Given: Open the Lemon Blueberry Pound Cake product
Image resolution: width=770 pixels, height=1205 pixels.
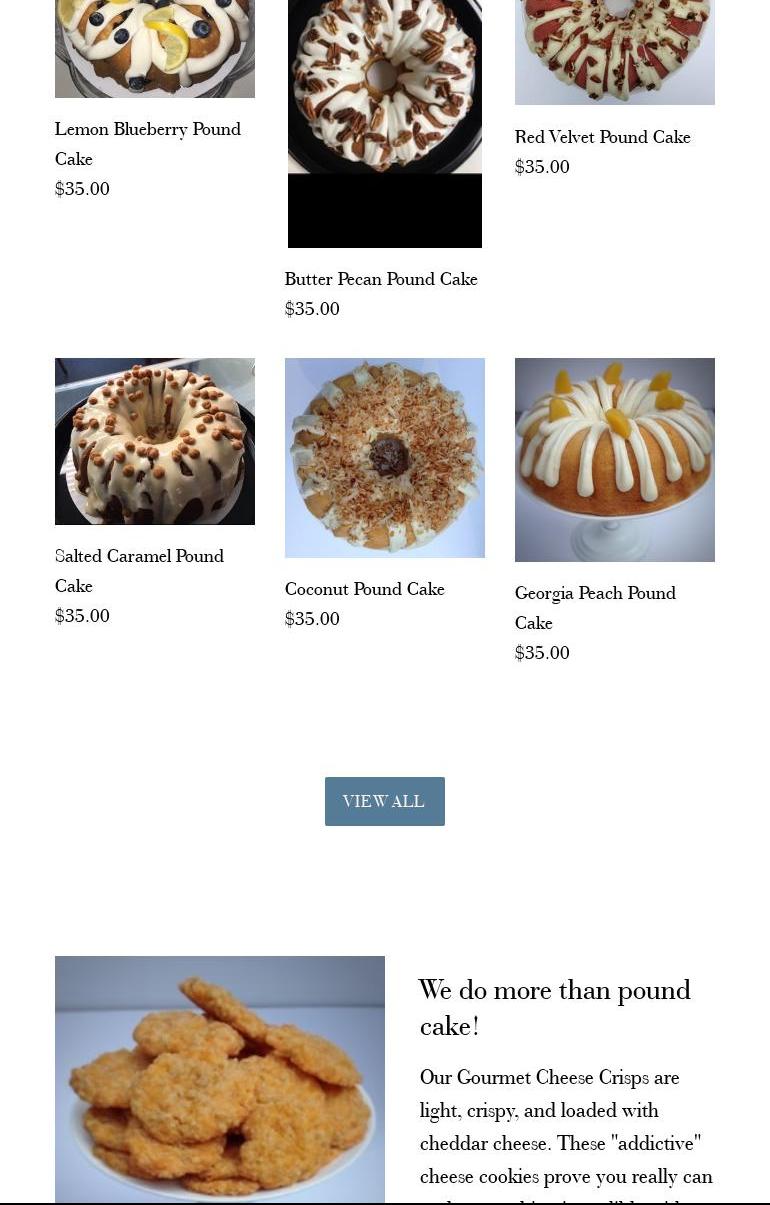Looking at the screenshot, I should 148,143.
